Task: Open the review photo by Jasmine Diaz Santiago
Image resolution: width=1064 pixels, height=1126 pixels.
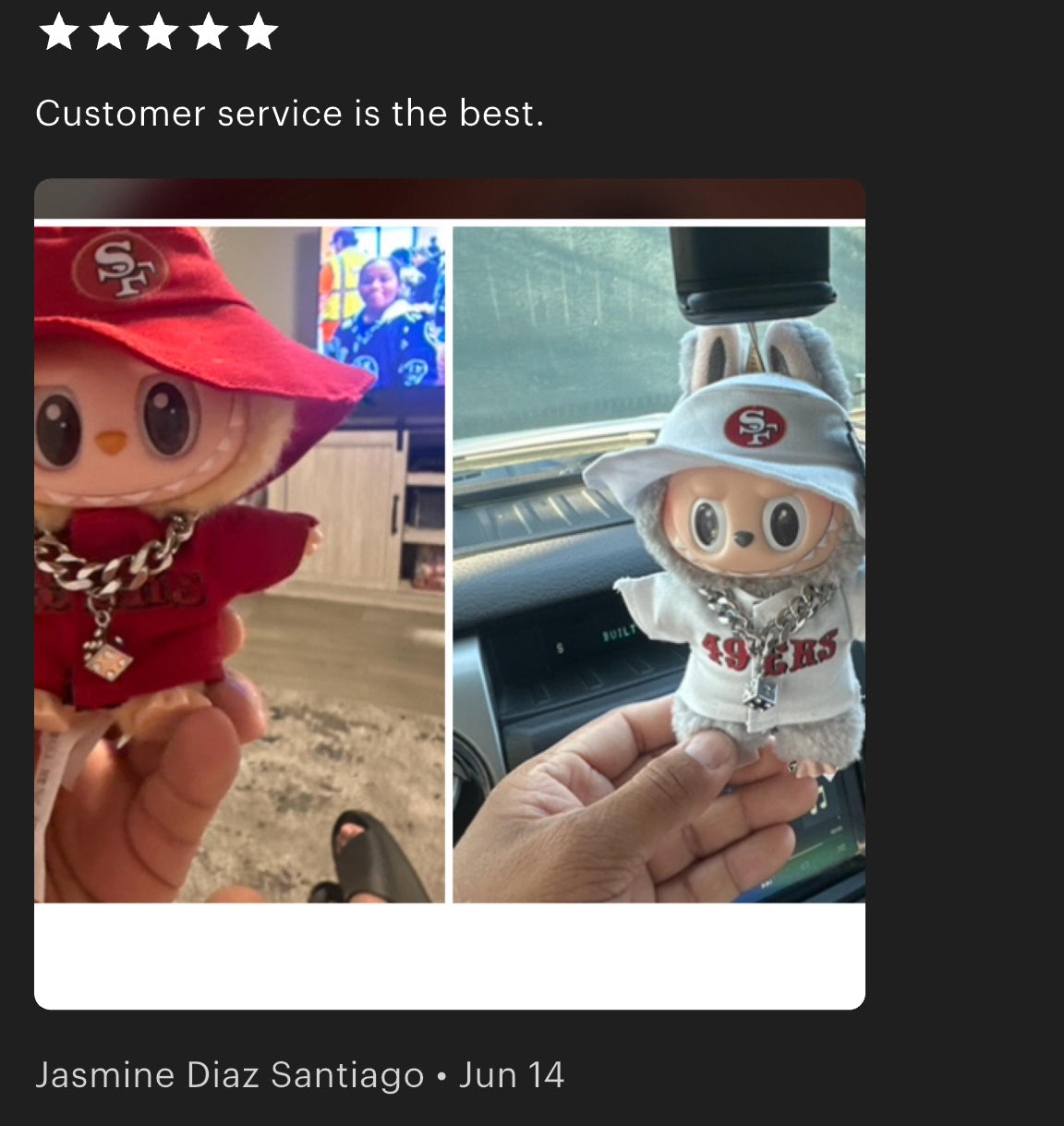Action: (x=450, y=592)
